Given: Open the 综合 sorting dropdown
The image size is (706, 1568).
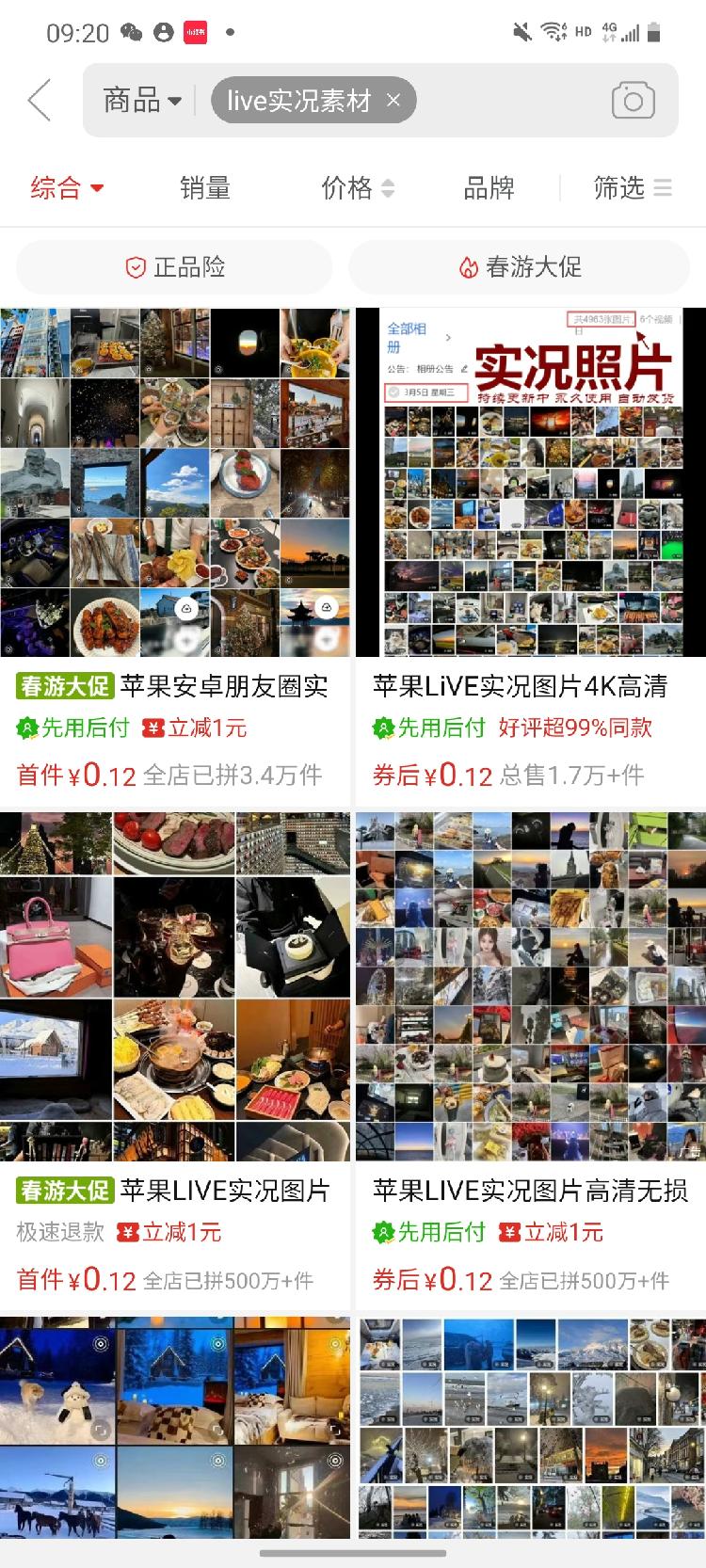Looking at the screenshot, I should point(67,188).
